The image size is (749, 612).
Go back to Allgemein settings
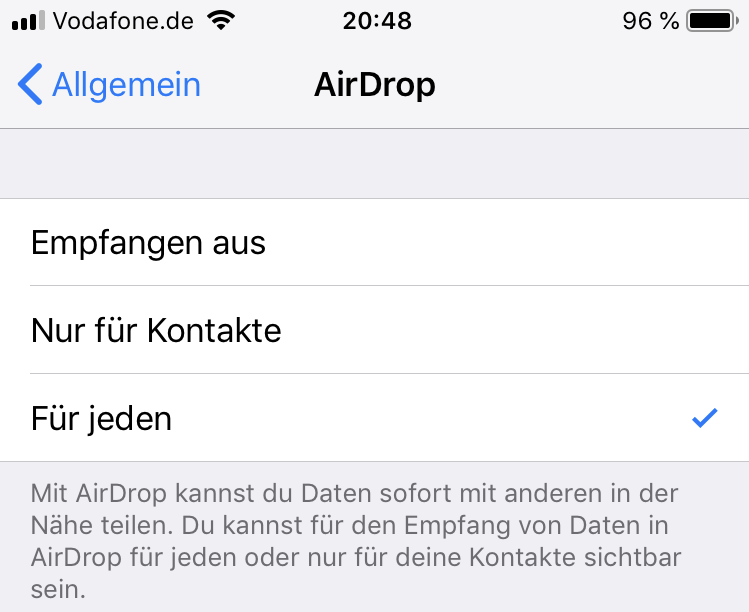[x=110, y=85]
